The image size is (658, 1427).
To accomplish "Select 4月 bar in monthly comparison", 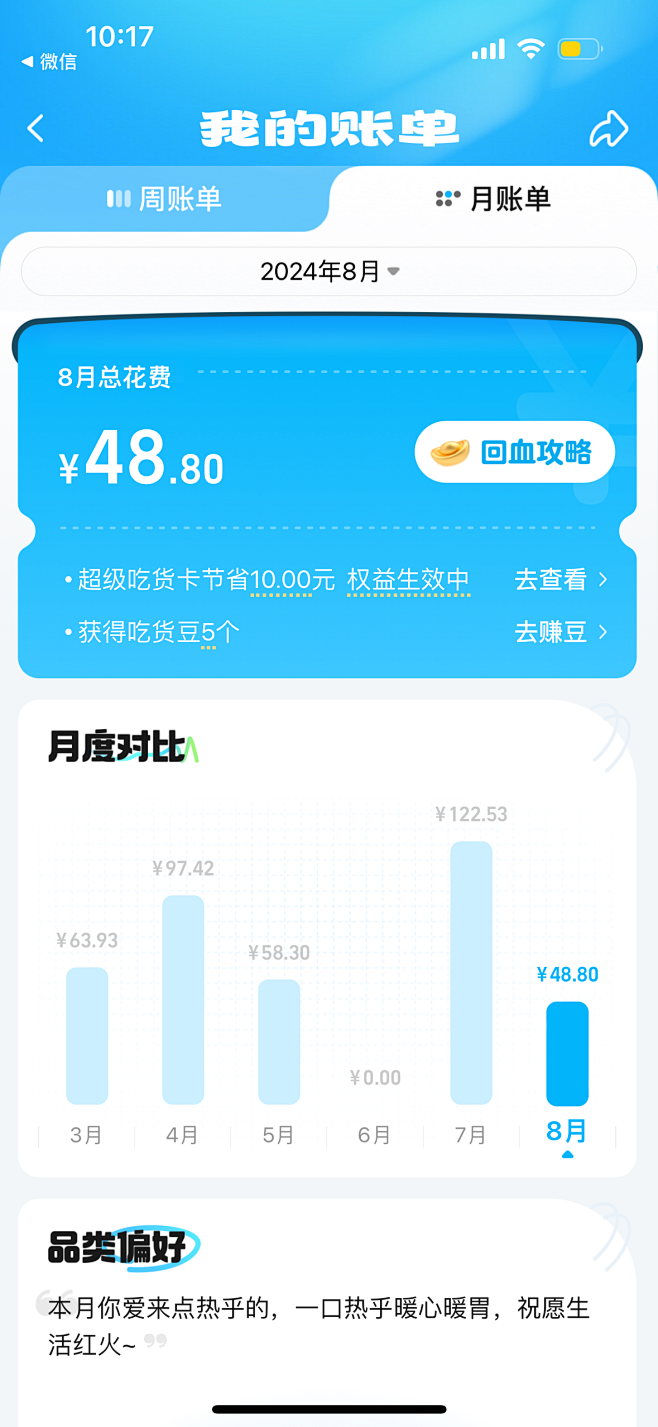I will pos(183,998).
